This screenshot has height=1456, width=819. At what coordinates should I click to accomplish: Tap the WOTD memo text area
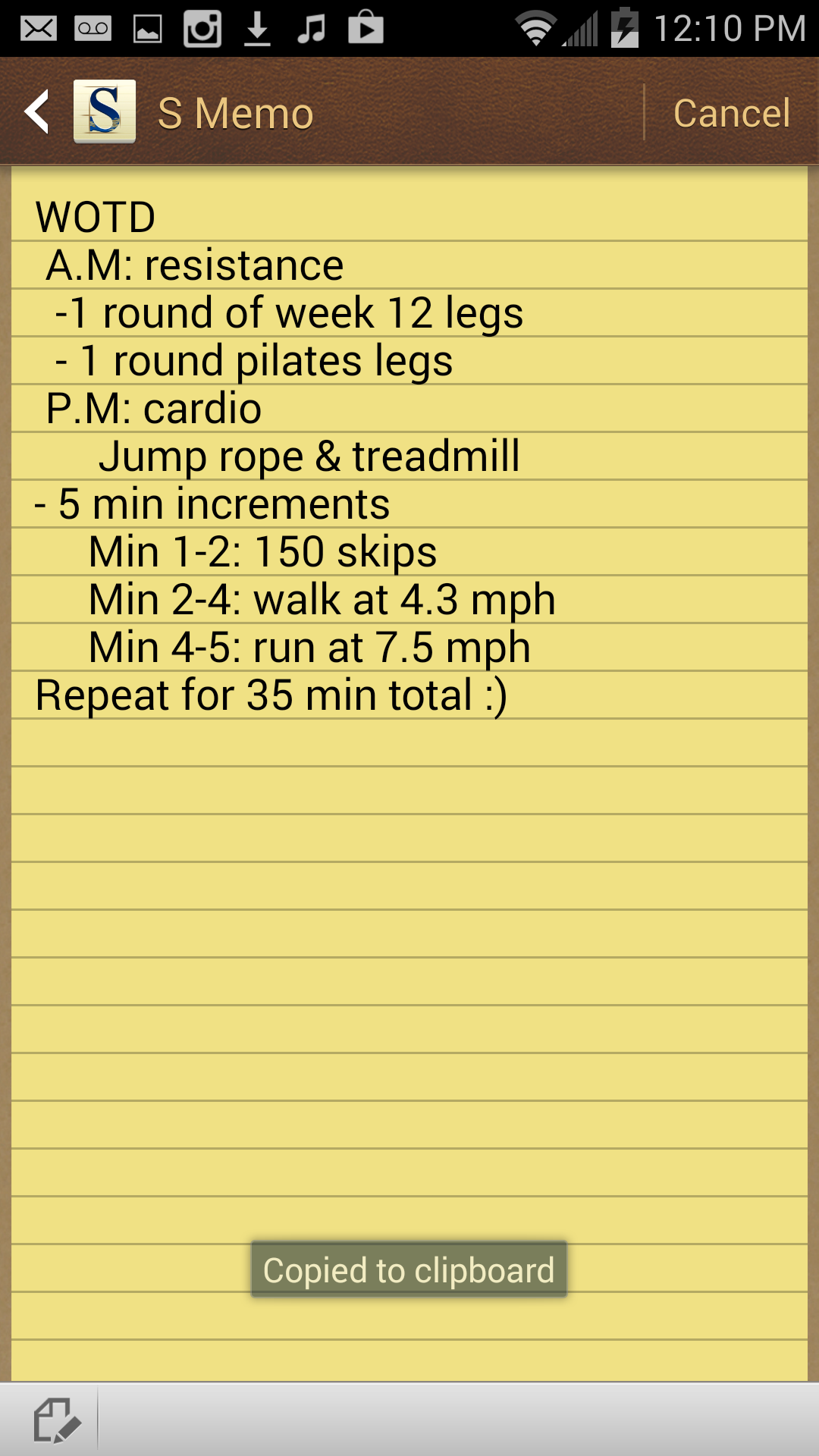click(x=409, y=773)
